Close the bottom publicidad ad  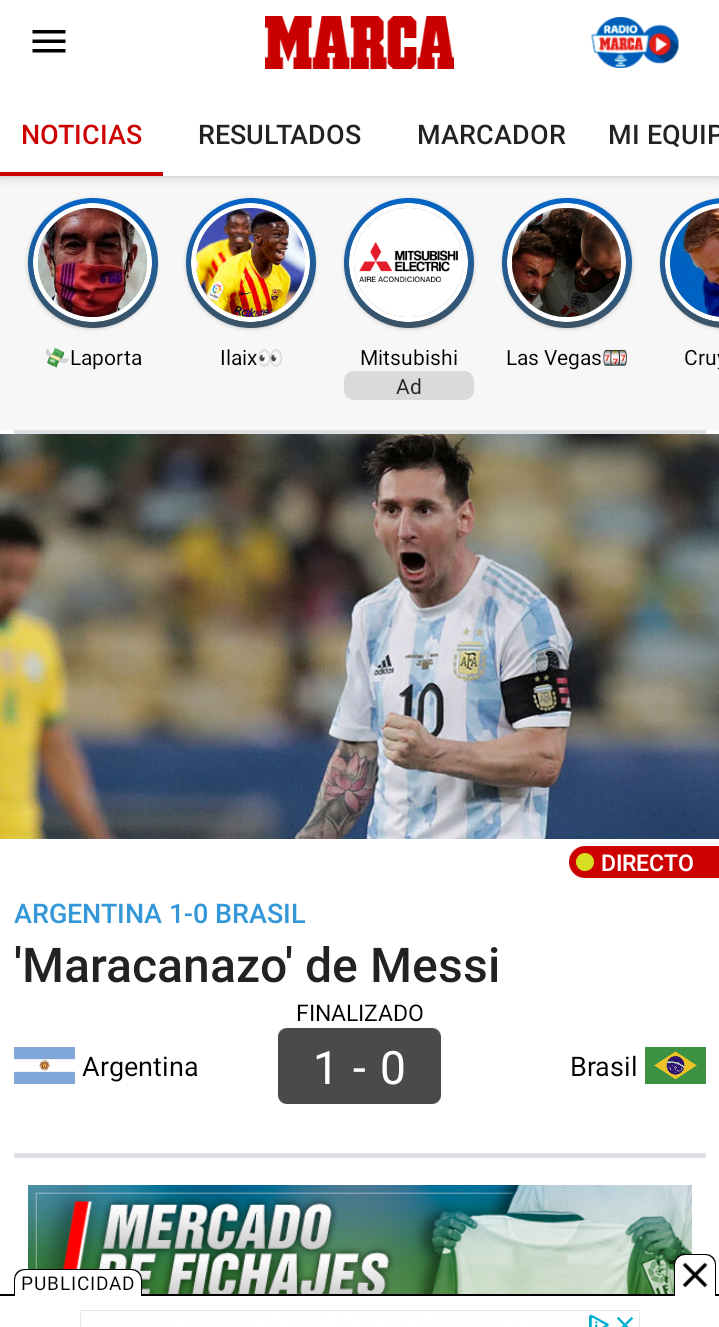[695, 1275]
